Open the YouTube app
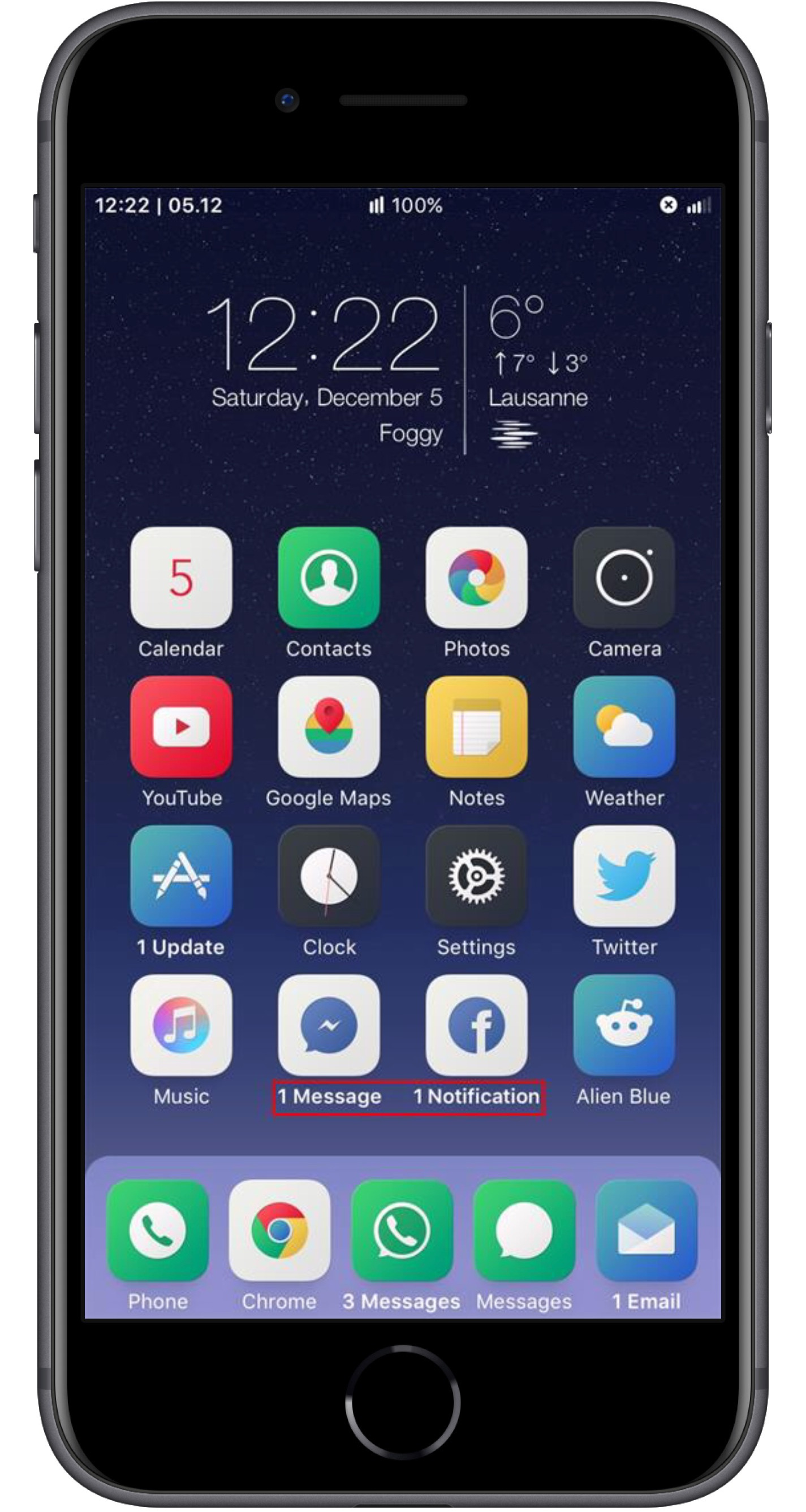806x1512 pixels. point(181,726)
